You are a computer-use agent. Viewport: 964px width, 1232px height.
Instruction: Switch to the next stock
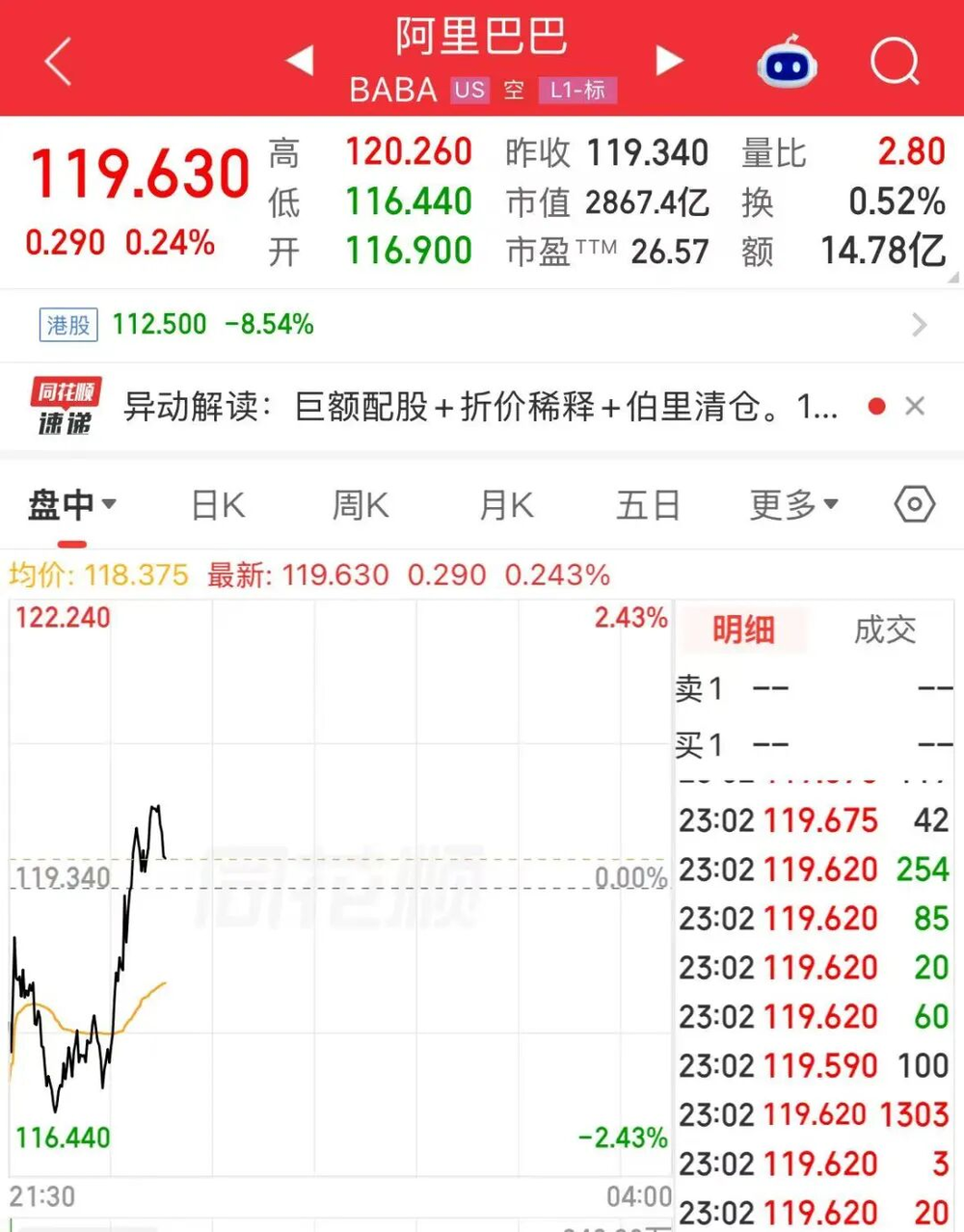669,60
